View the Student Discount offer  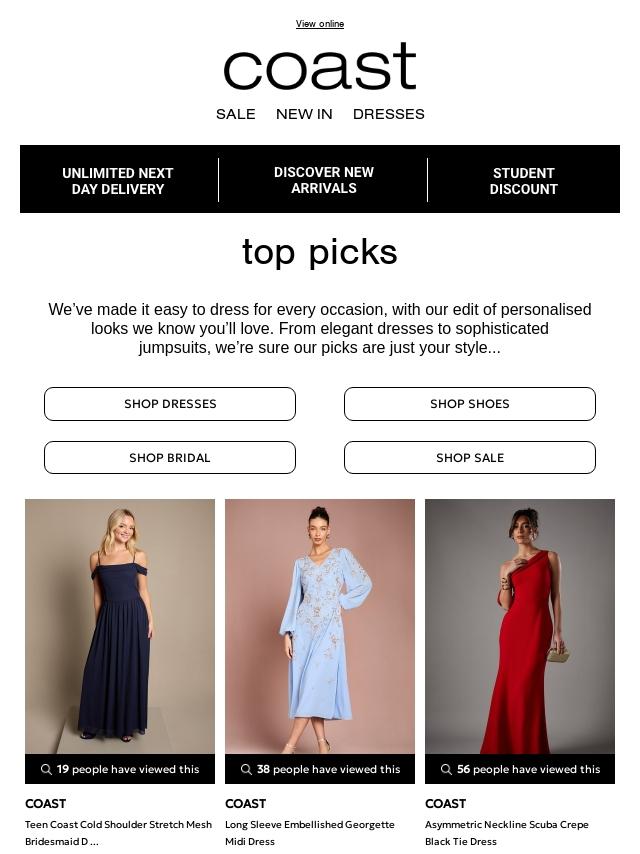point(523,181)
